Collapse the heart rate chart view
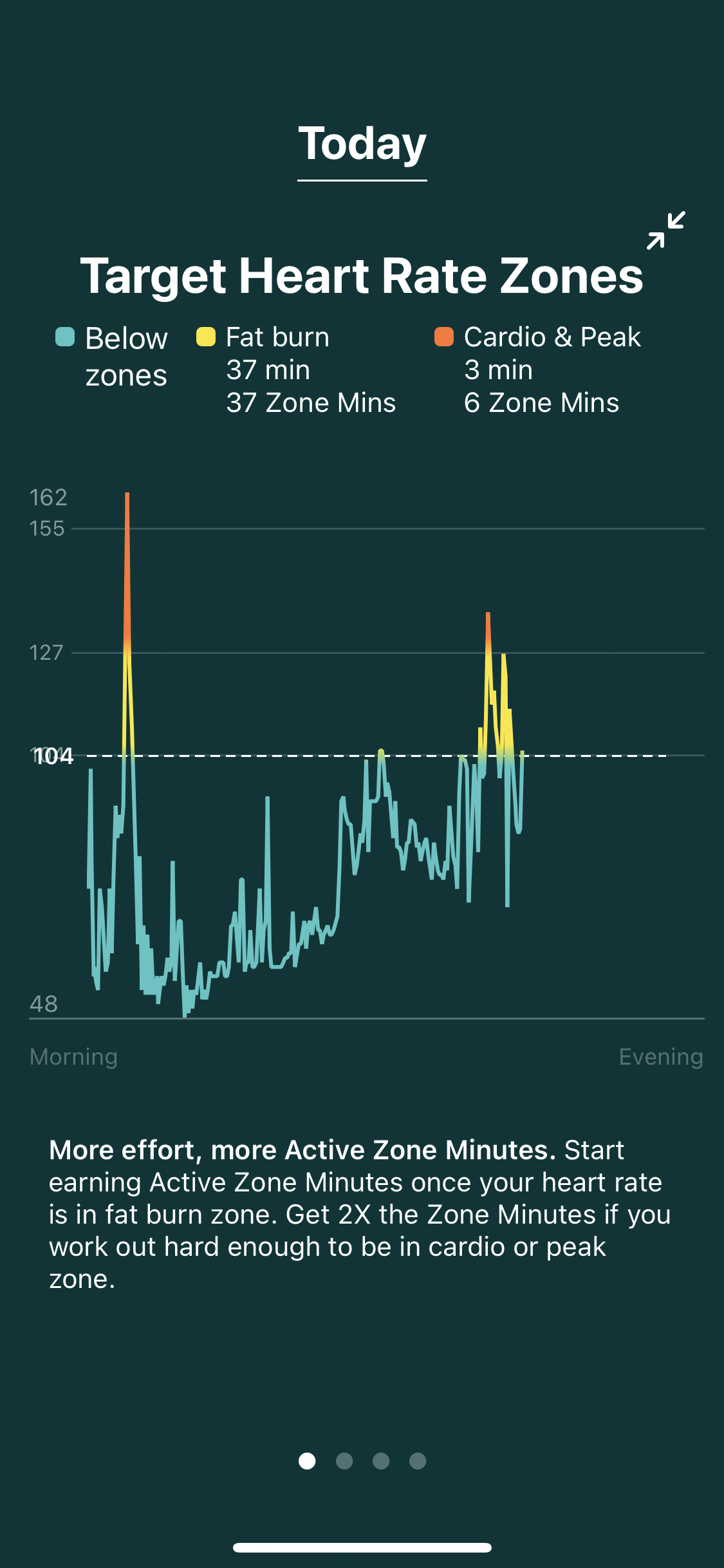 click(666, 230)
